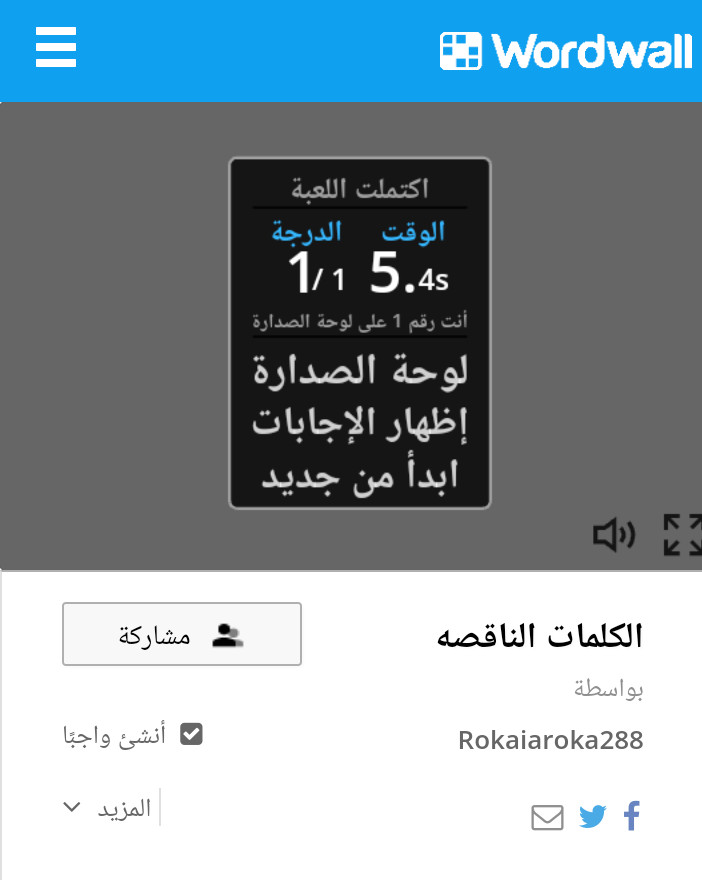Open the leaderboard (لوحة الصدارة)
The image size is (702, 880).
(x=360, y=371)
